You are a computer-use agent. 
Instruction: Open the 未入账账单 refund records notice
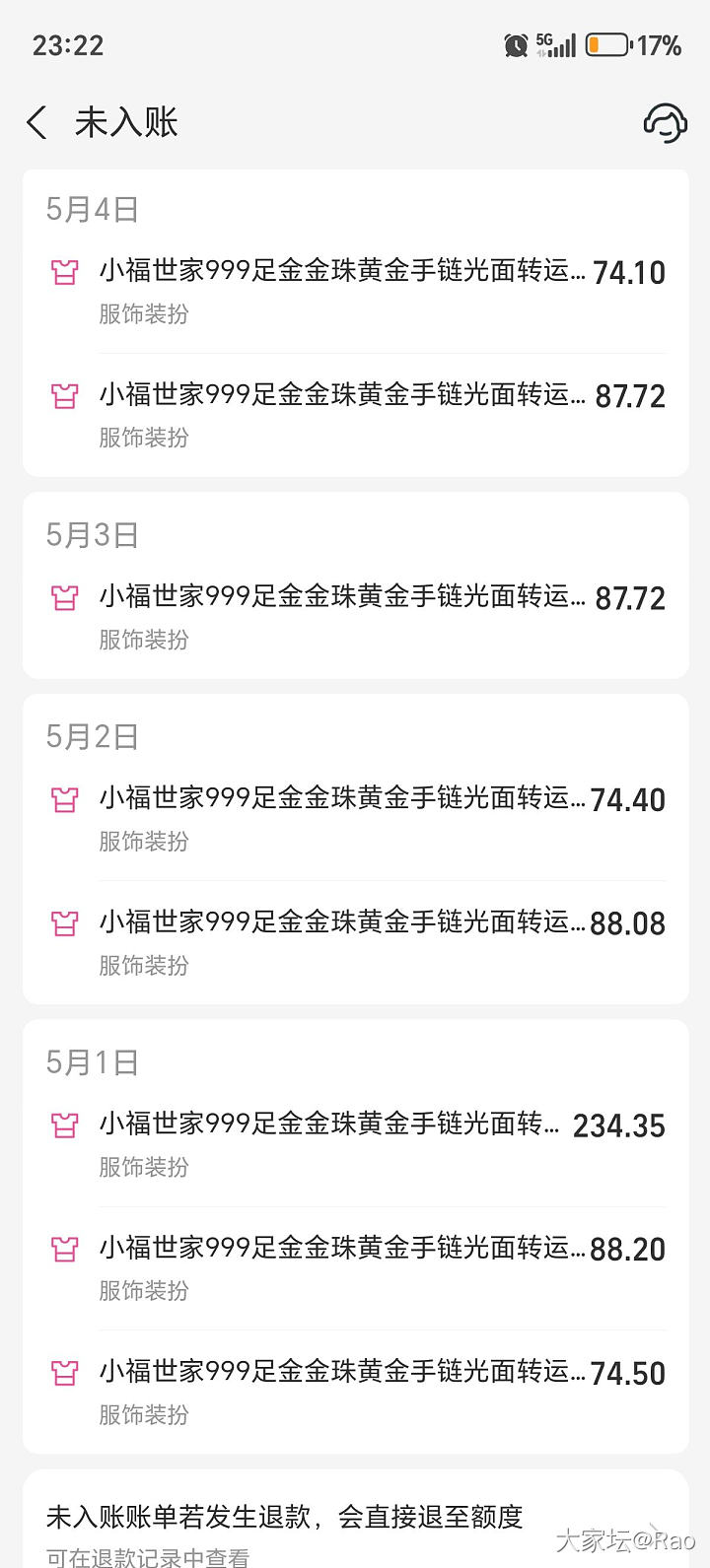click(x=355, y=1530)
